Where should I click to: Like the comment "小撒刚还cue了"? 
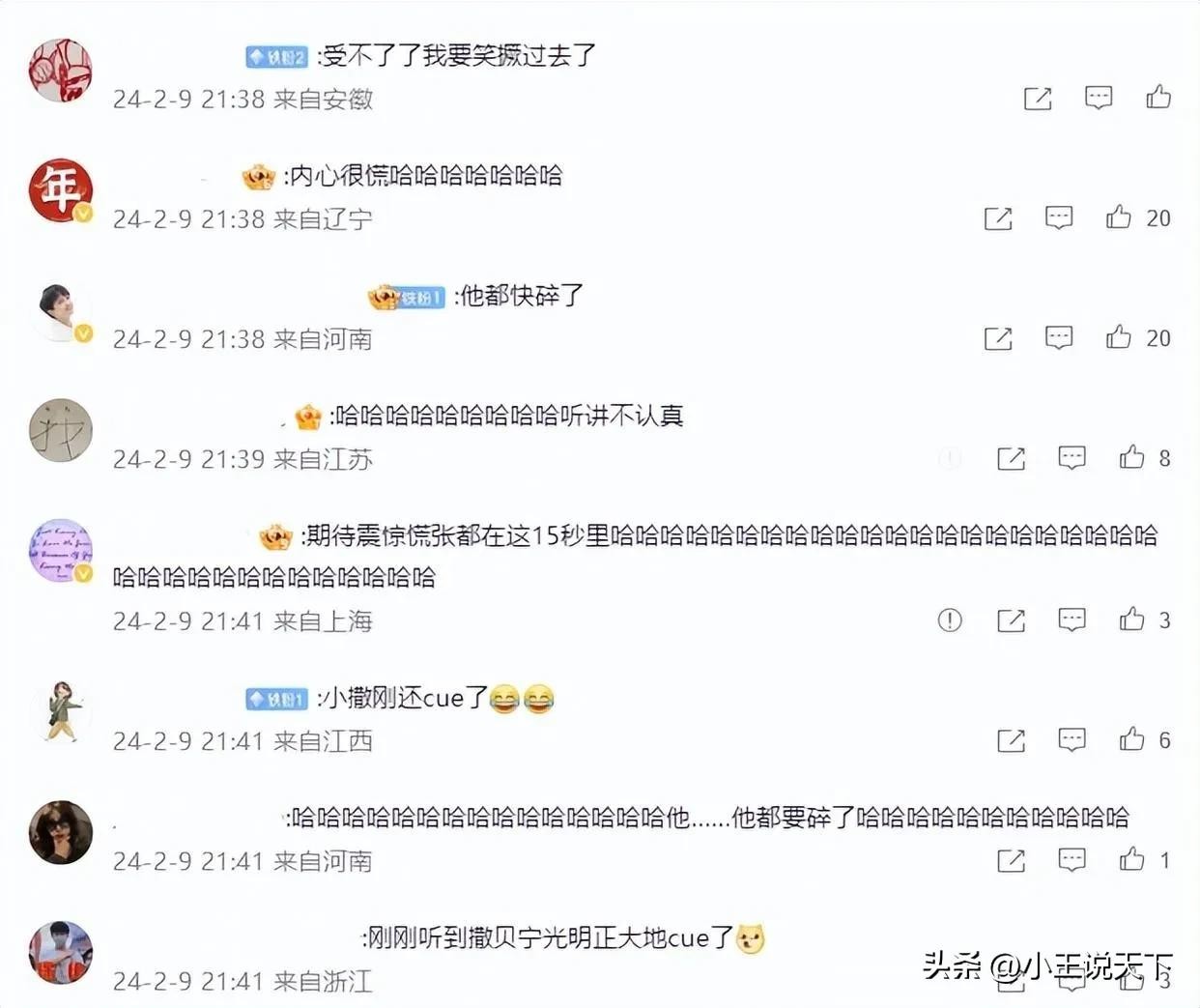pos(1132,739)
